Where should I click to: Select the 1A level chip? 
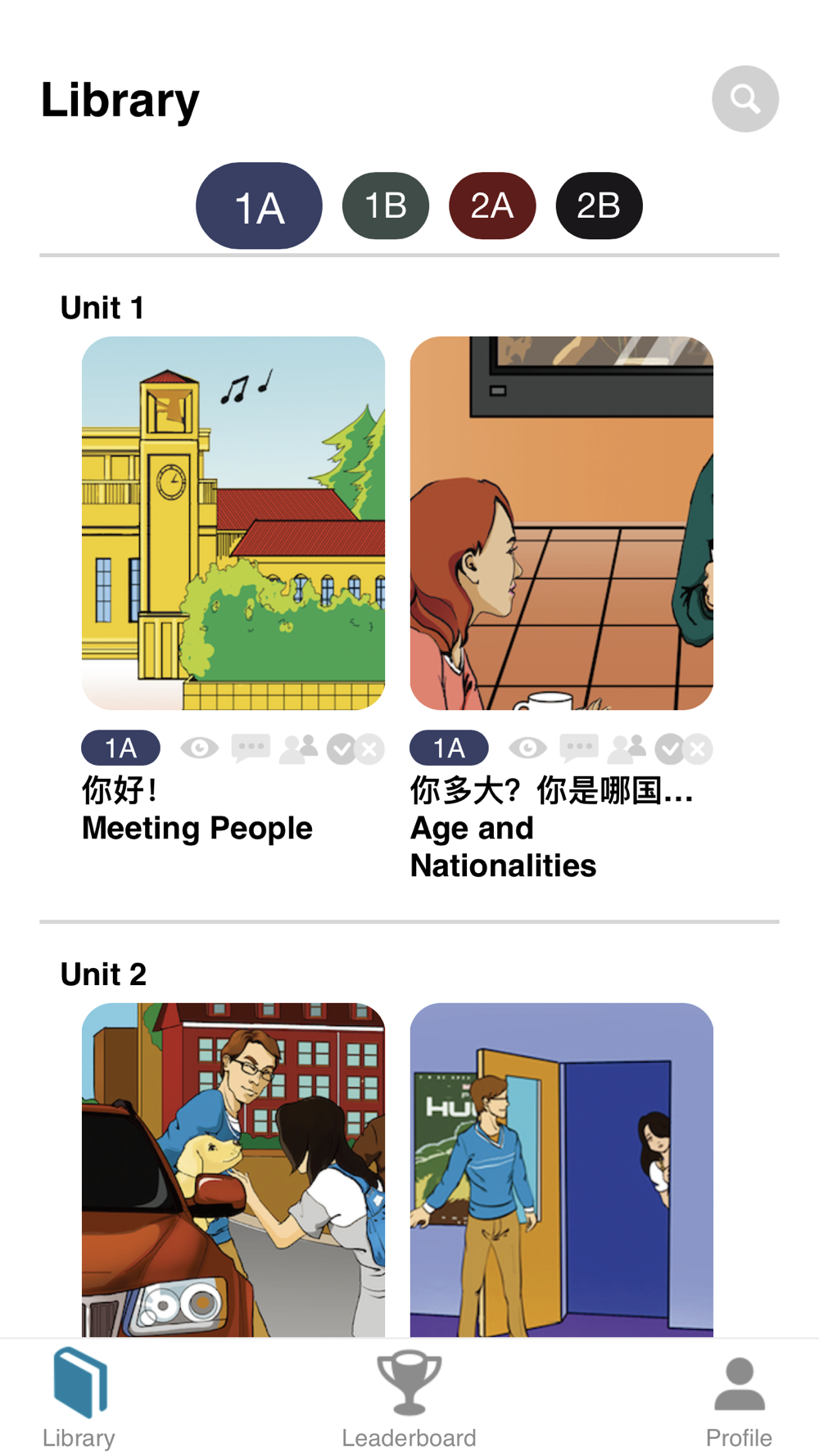click(259, 206)
